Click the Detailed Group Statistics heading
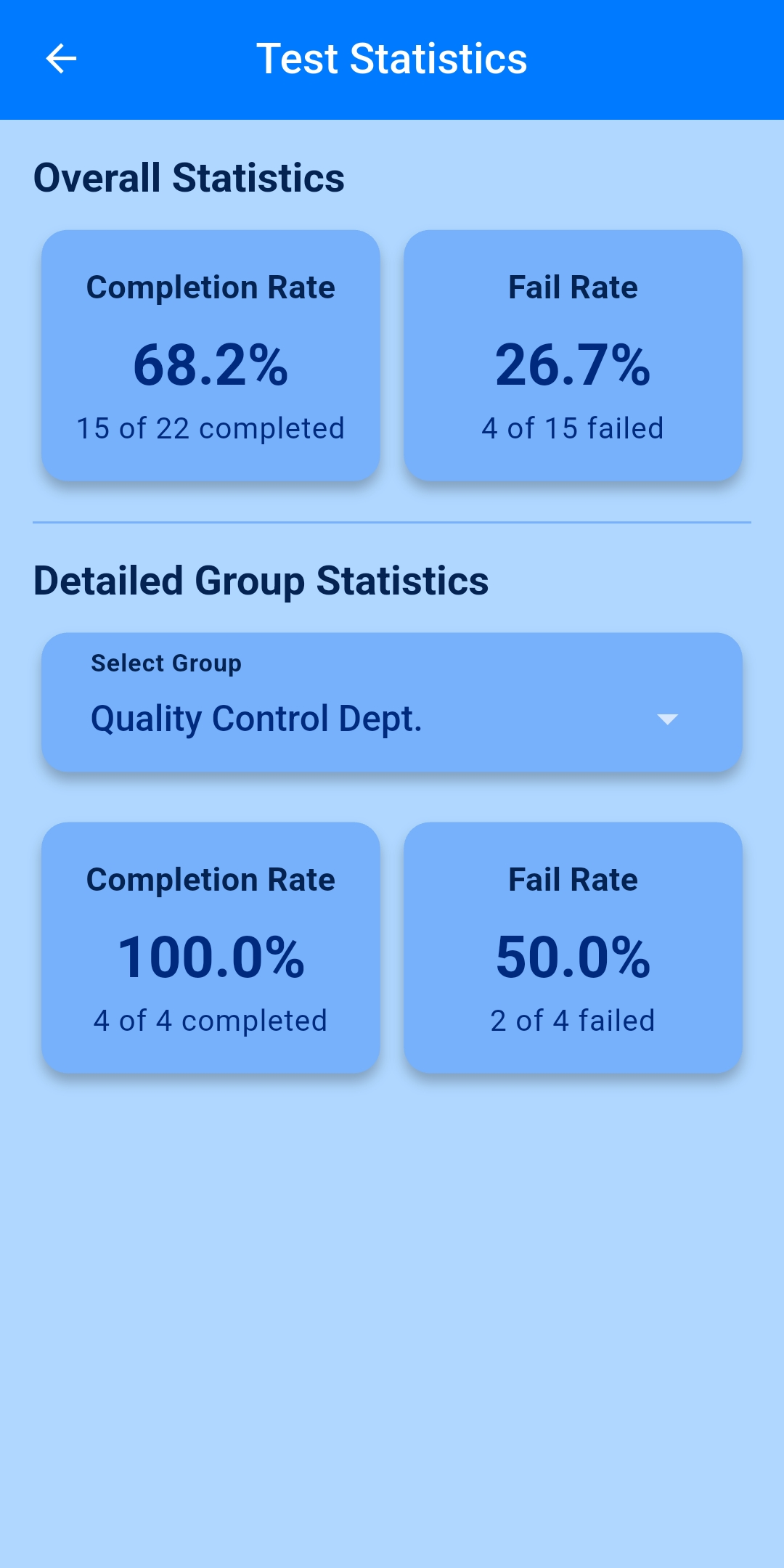 261,579
